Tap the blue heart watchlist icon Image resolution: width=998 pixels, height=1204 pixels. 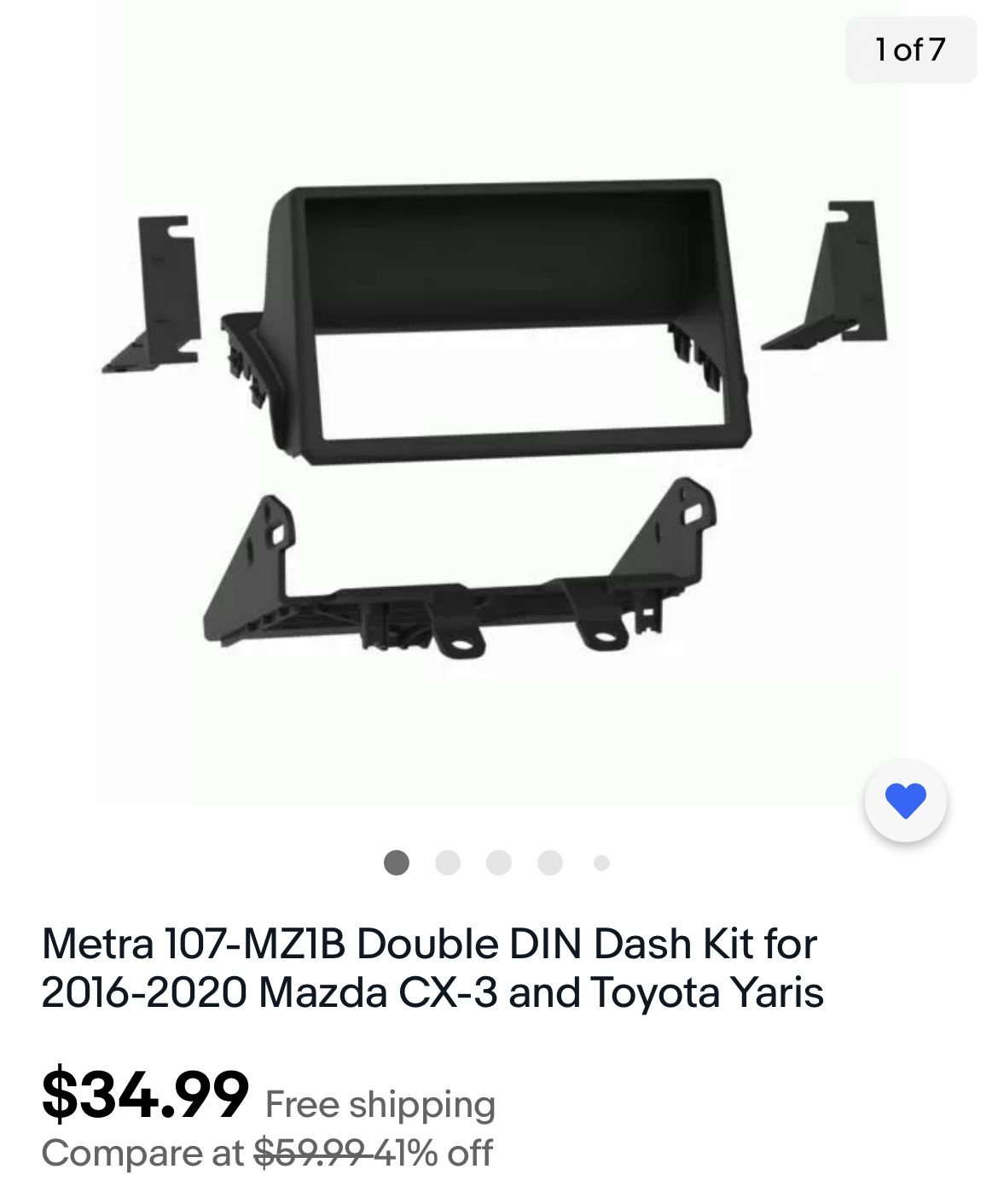(905, 802)
